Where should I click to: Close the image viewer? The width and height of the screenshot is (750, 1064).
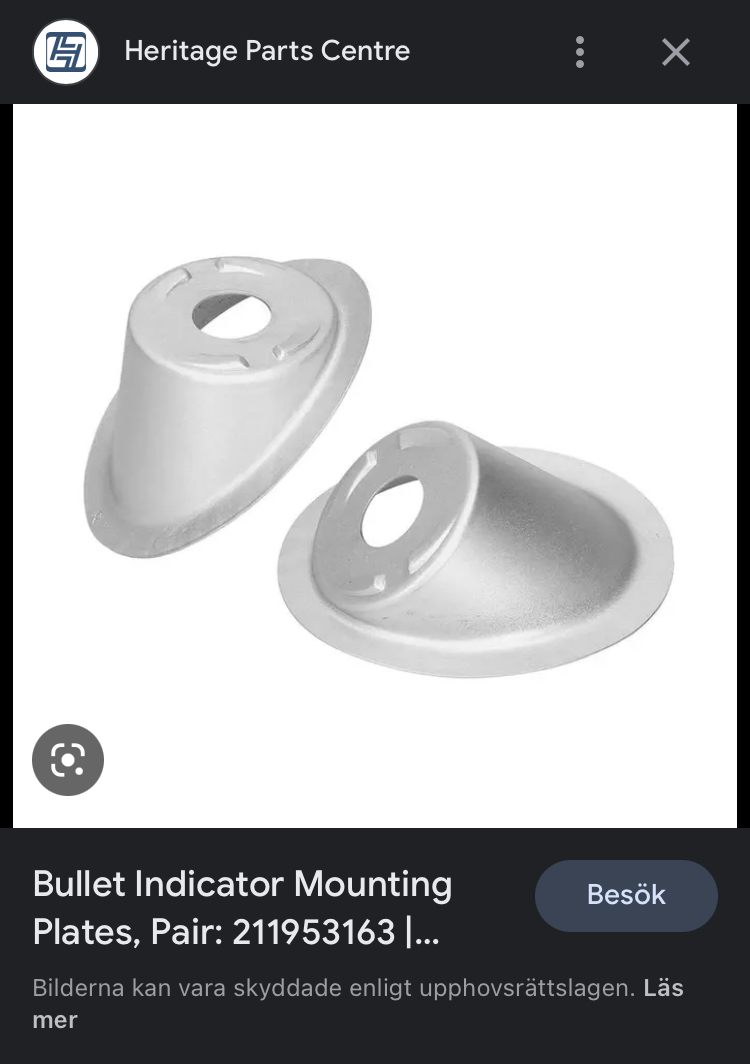point(676,52)
